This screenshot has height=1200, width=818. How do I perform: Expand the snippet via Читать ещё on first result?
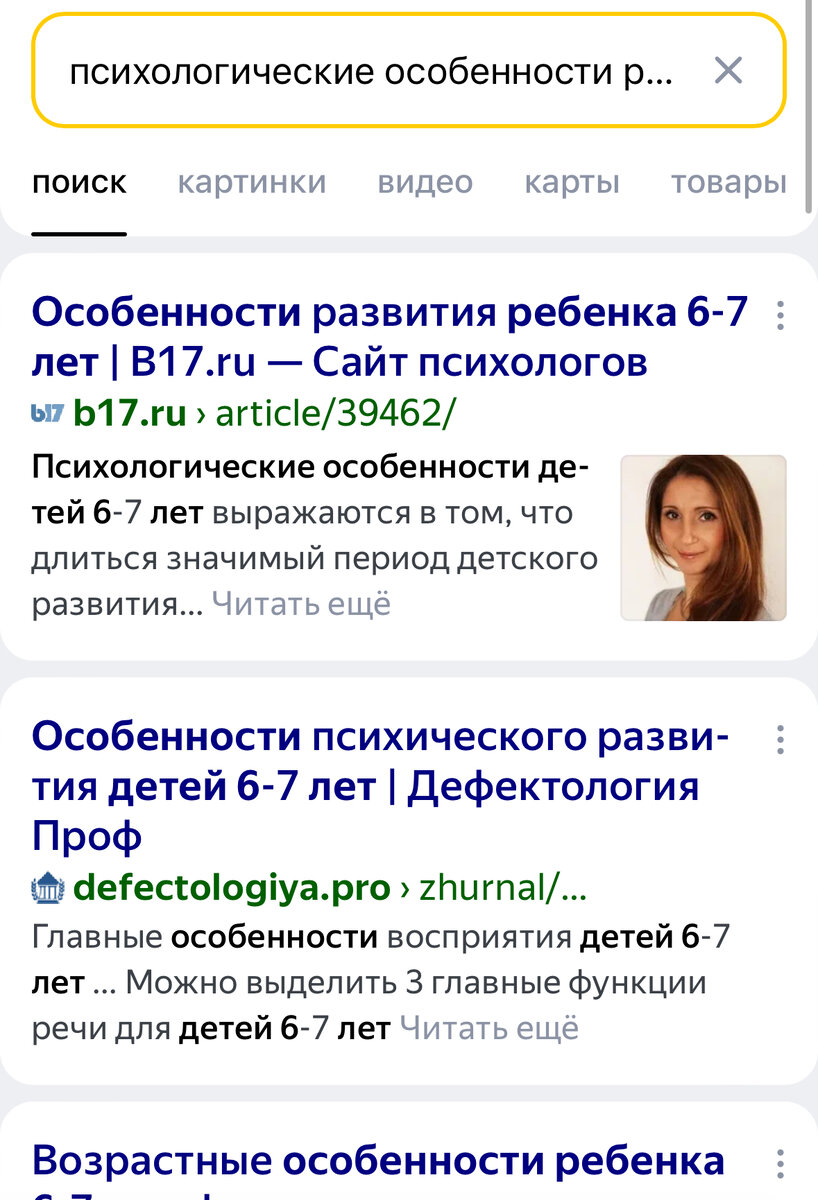(x=302, y=604)
